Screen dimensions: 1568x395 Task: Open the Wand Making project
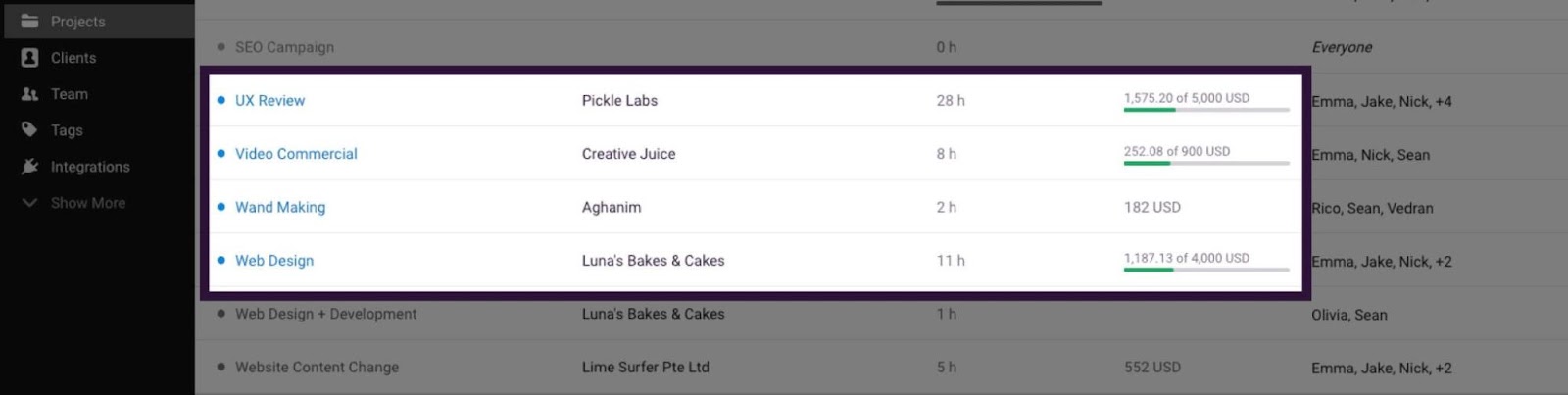(280, 207)
